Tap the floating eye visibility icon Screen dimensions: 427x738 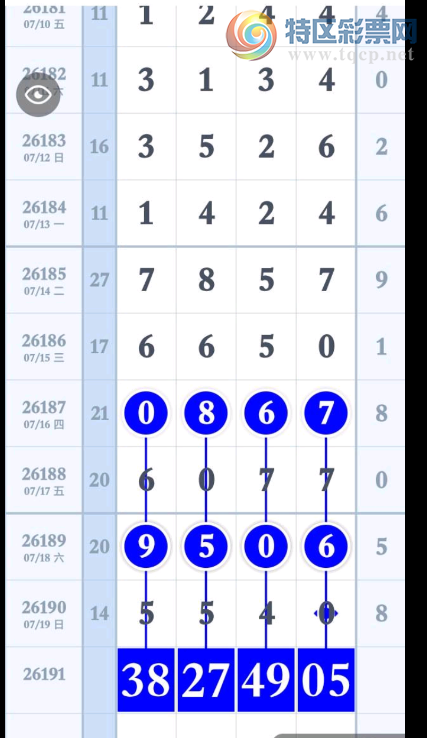pos(38,95)
